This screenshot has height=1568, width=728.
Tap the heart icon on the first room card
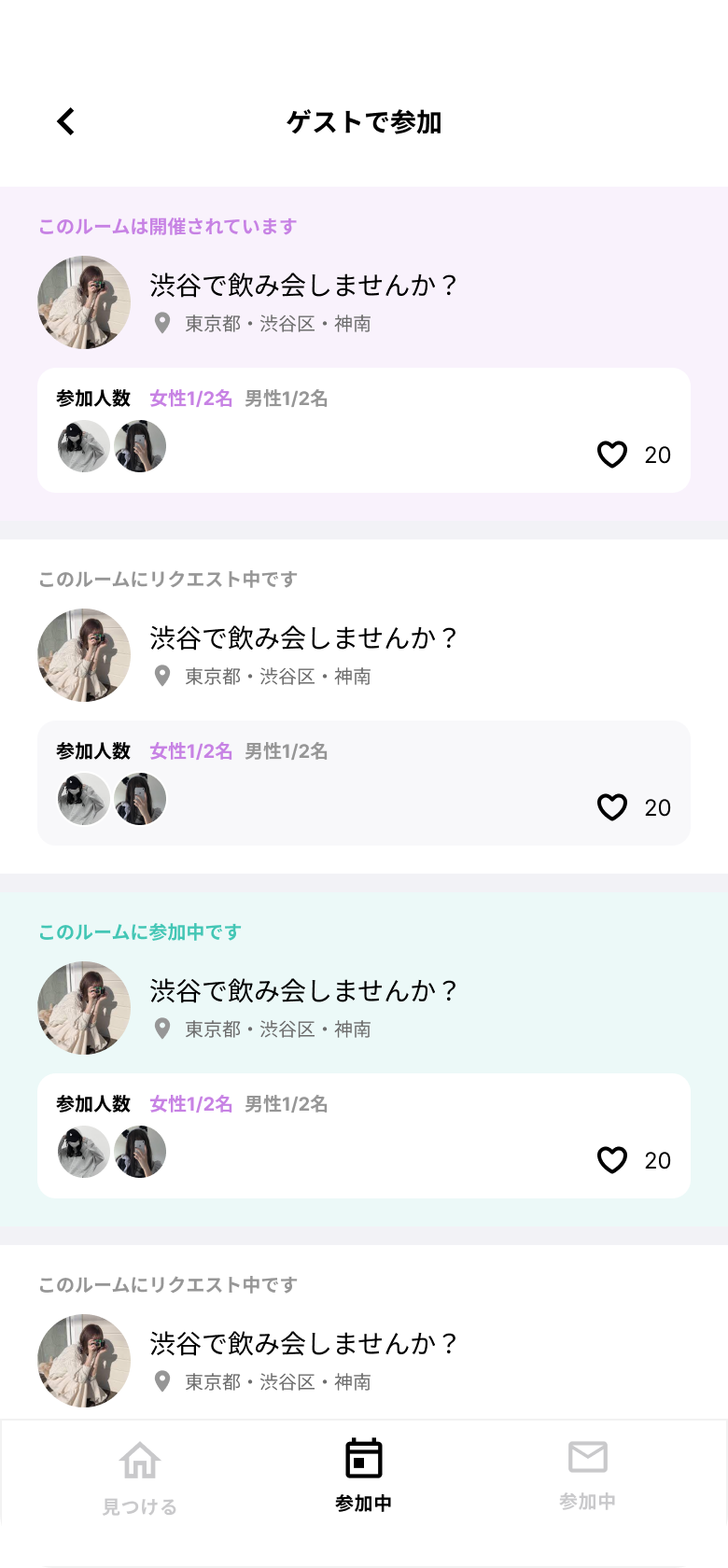click(611, 455)
